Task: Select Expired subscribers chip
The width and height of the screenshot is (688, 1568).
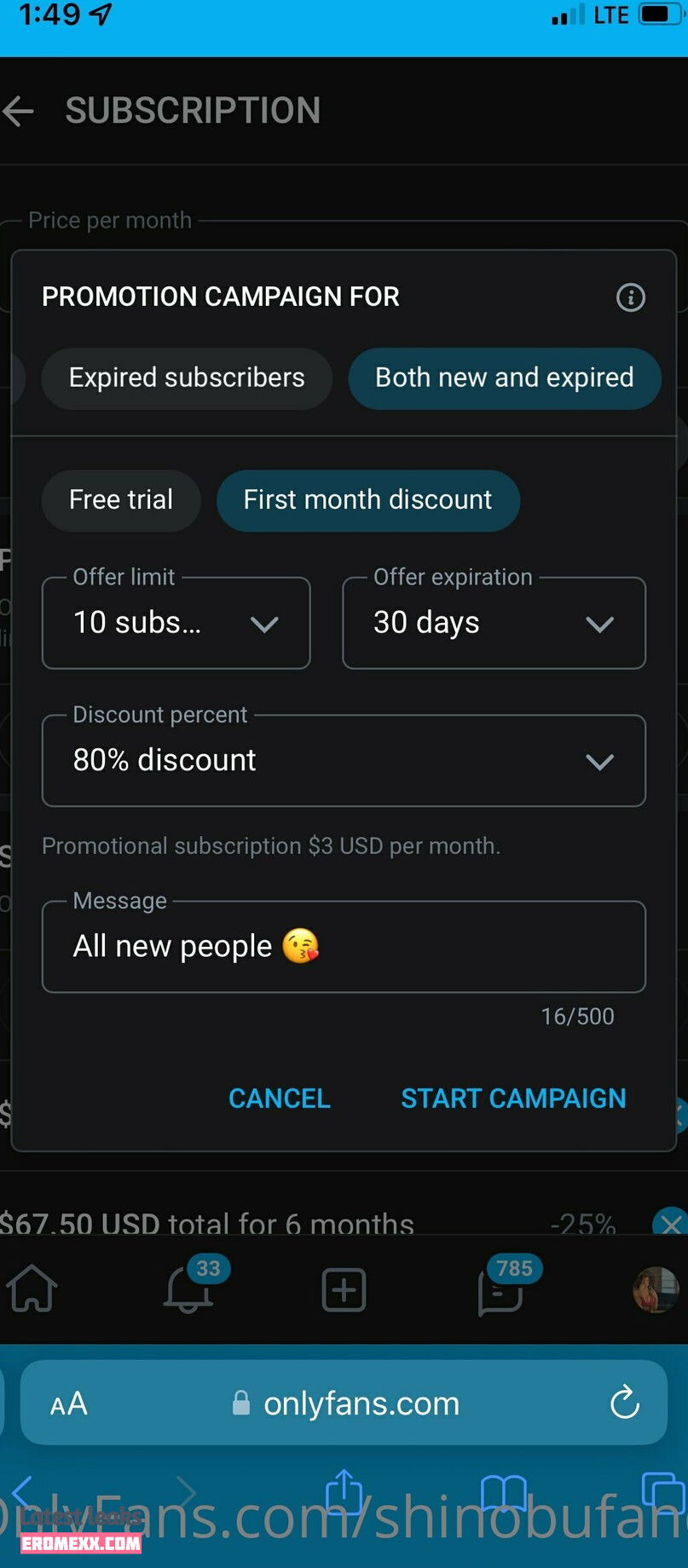Action: click(x=187, y=378)
